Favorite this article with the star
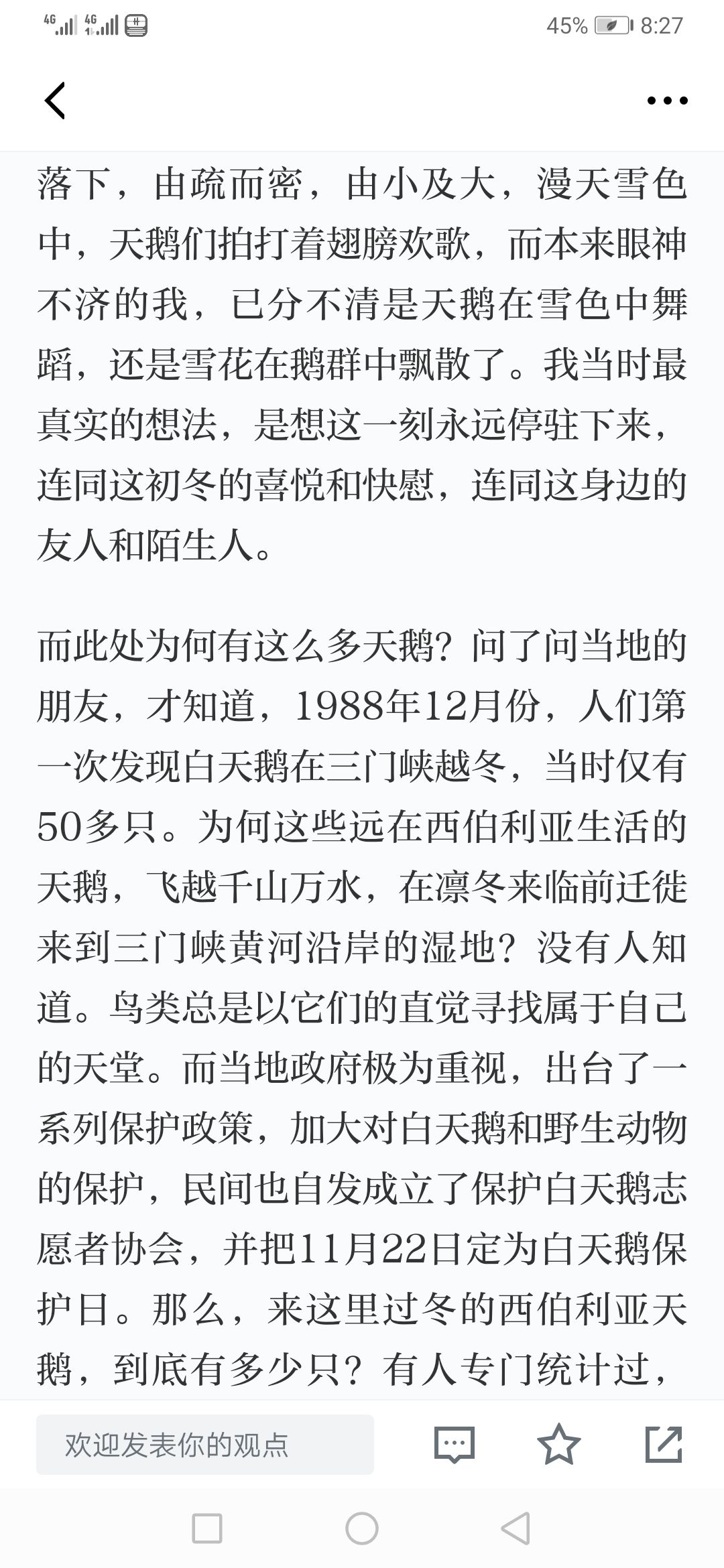 tap(559, 1444)
